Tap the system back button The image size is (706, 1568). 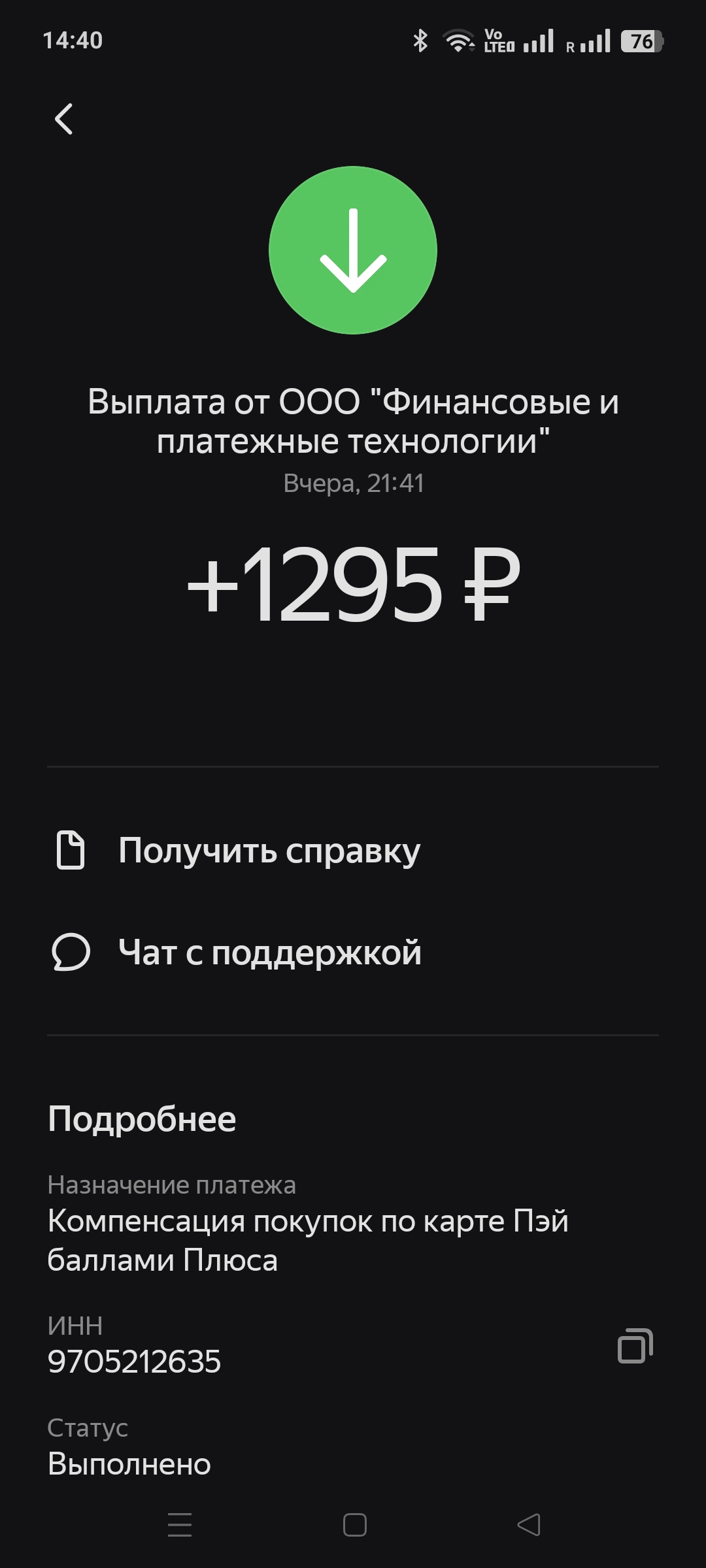528,1525
